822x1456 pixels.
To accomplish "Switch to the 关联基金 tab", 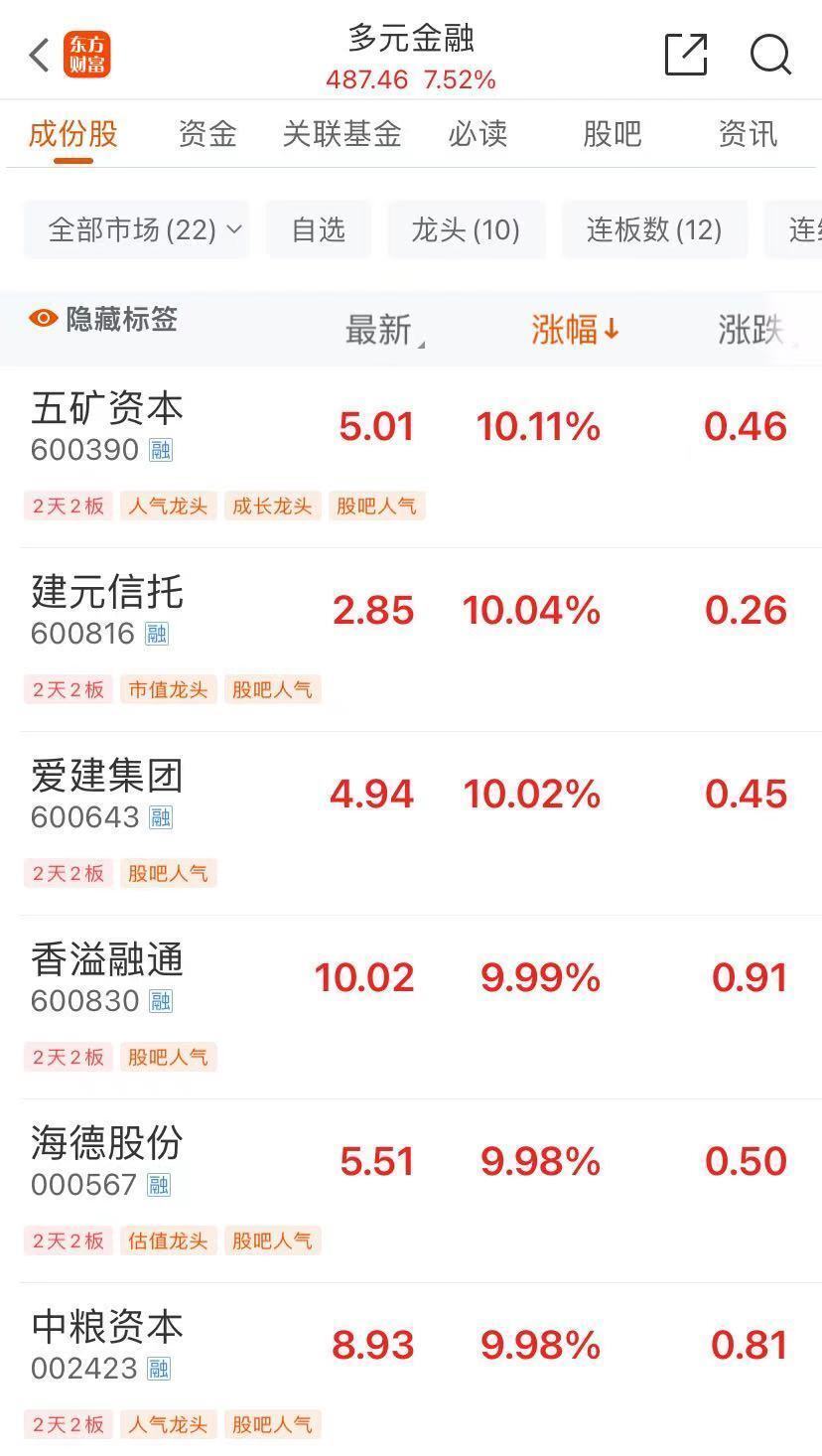I will click(342, 133).
